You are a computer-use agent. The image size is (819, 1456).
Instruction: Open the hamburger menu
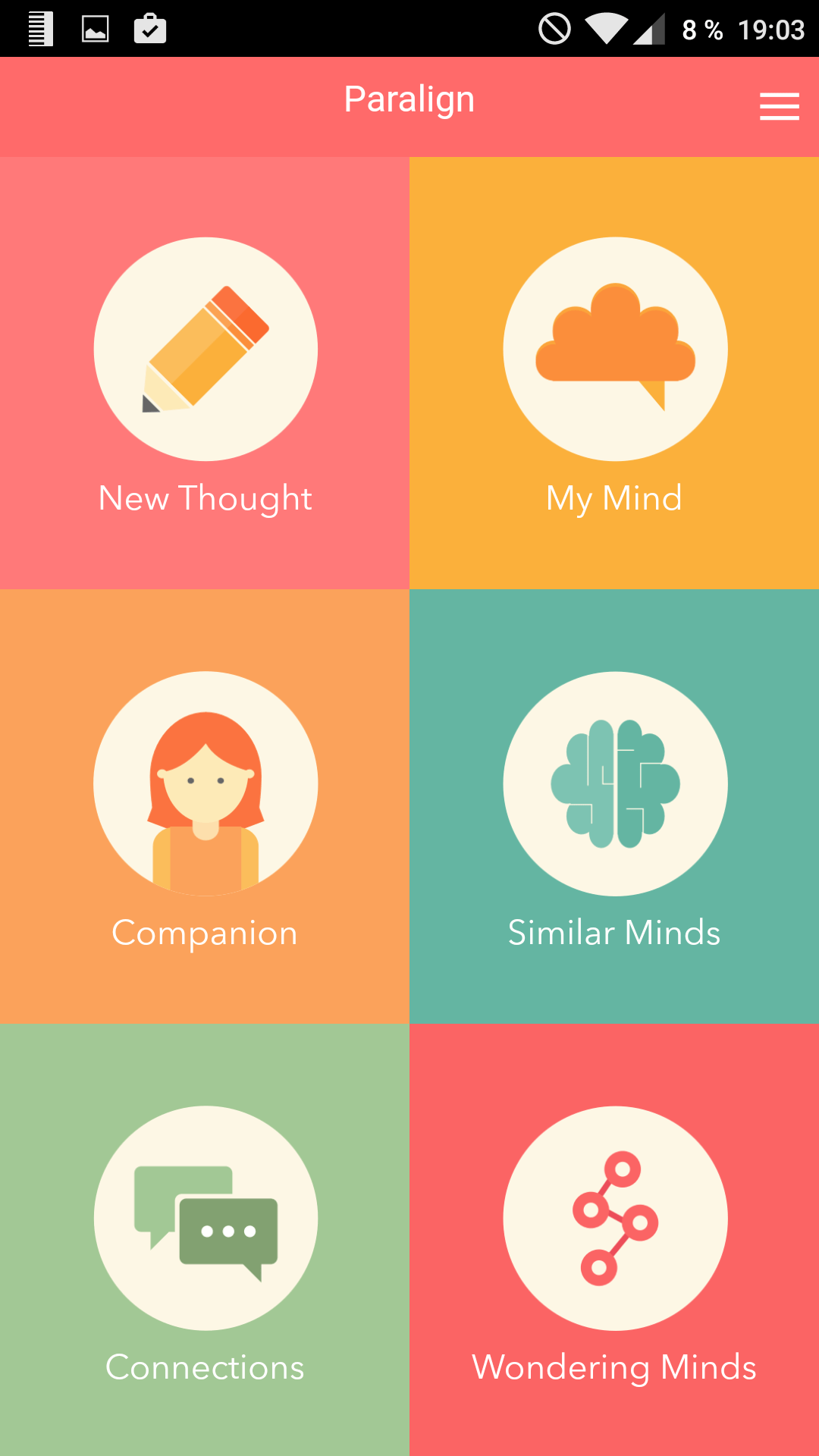pyautogui.click(x=780, y=106)
